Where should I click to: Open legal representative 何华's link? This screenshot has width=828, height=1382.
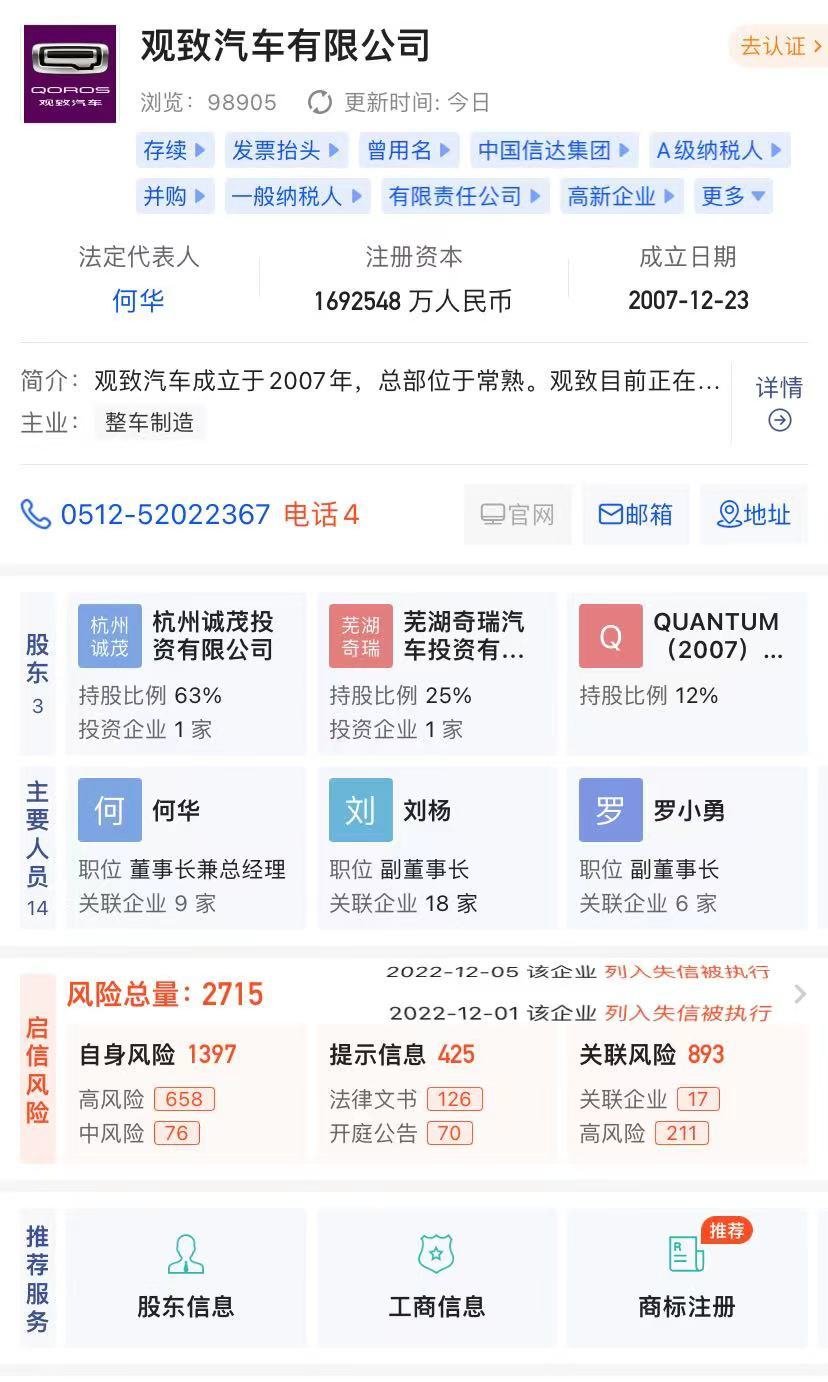[x=138, y=301]
